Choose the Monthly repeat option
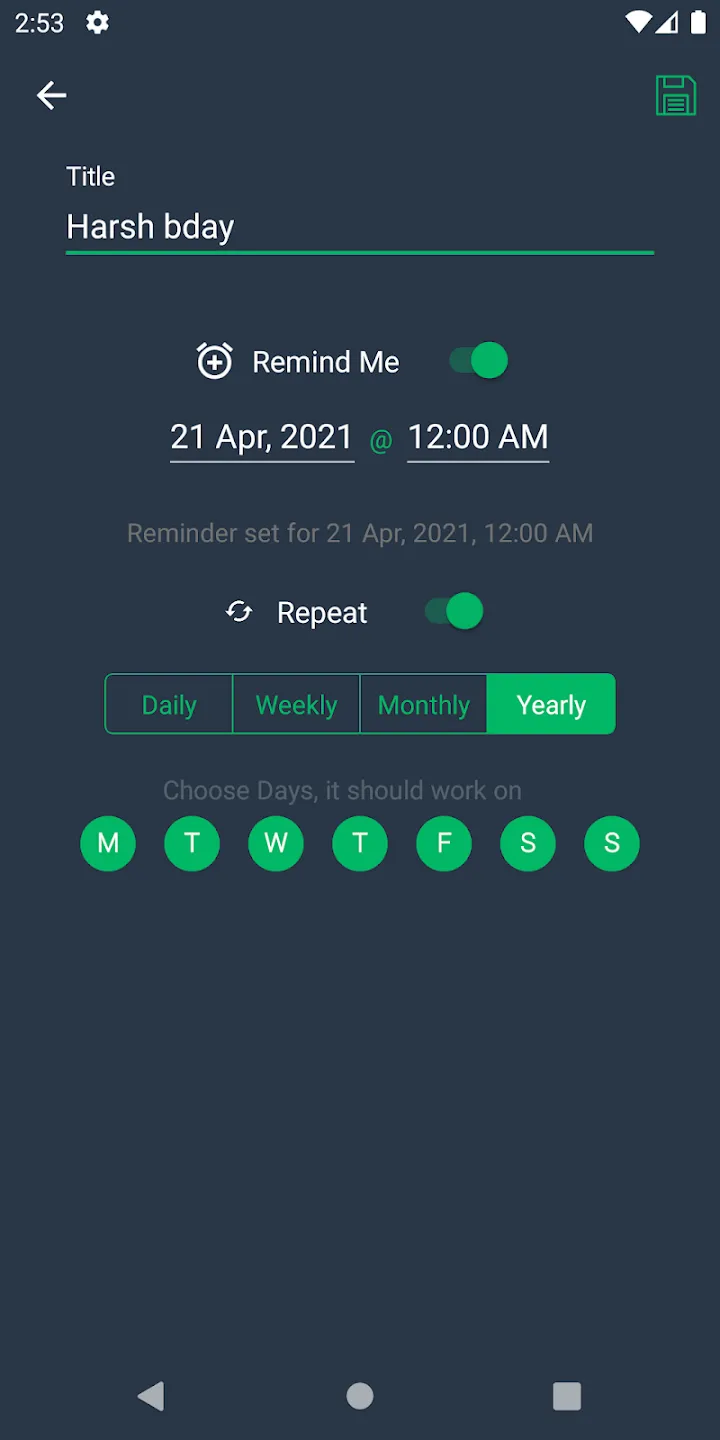 (x=423, y=705)
